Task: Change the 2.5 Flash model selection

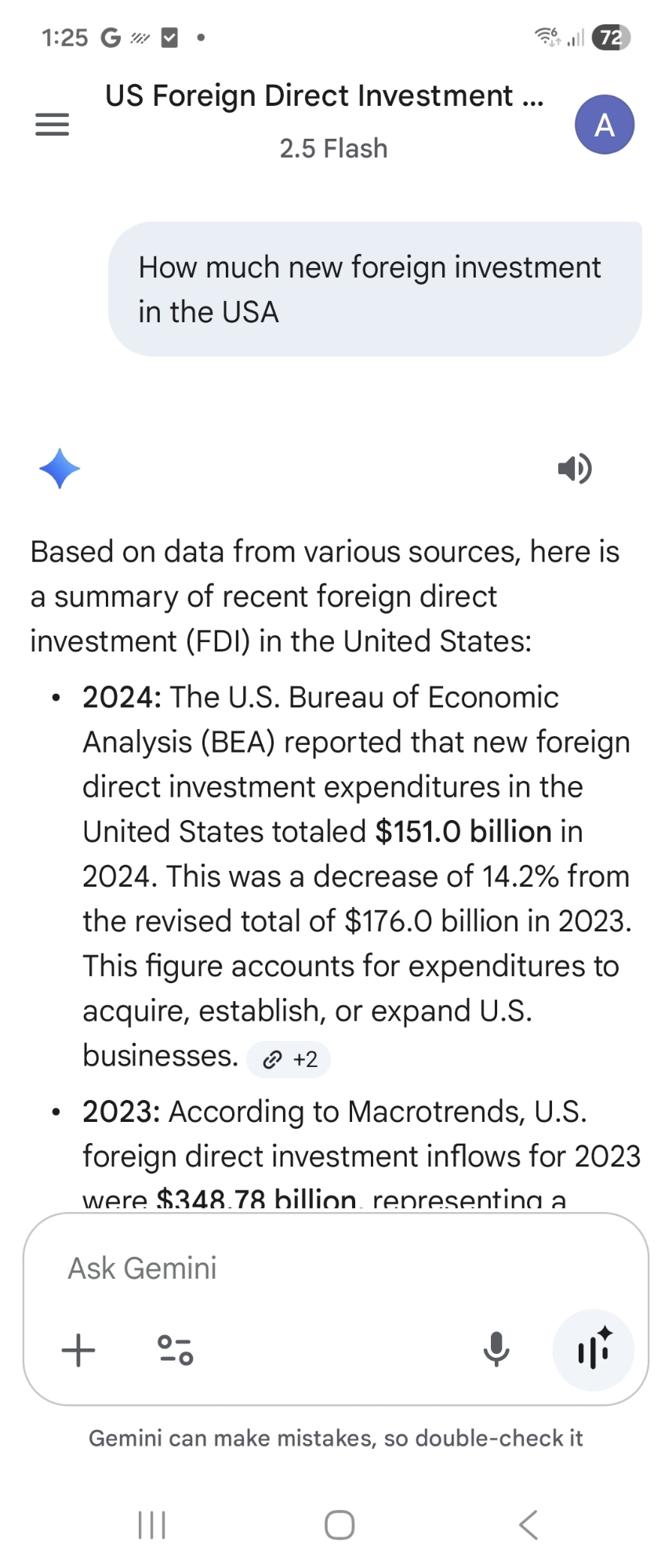Action: (333, 148)
